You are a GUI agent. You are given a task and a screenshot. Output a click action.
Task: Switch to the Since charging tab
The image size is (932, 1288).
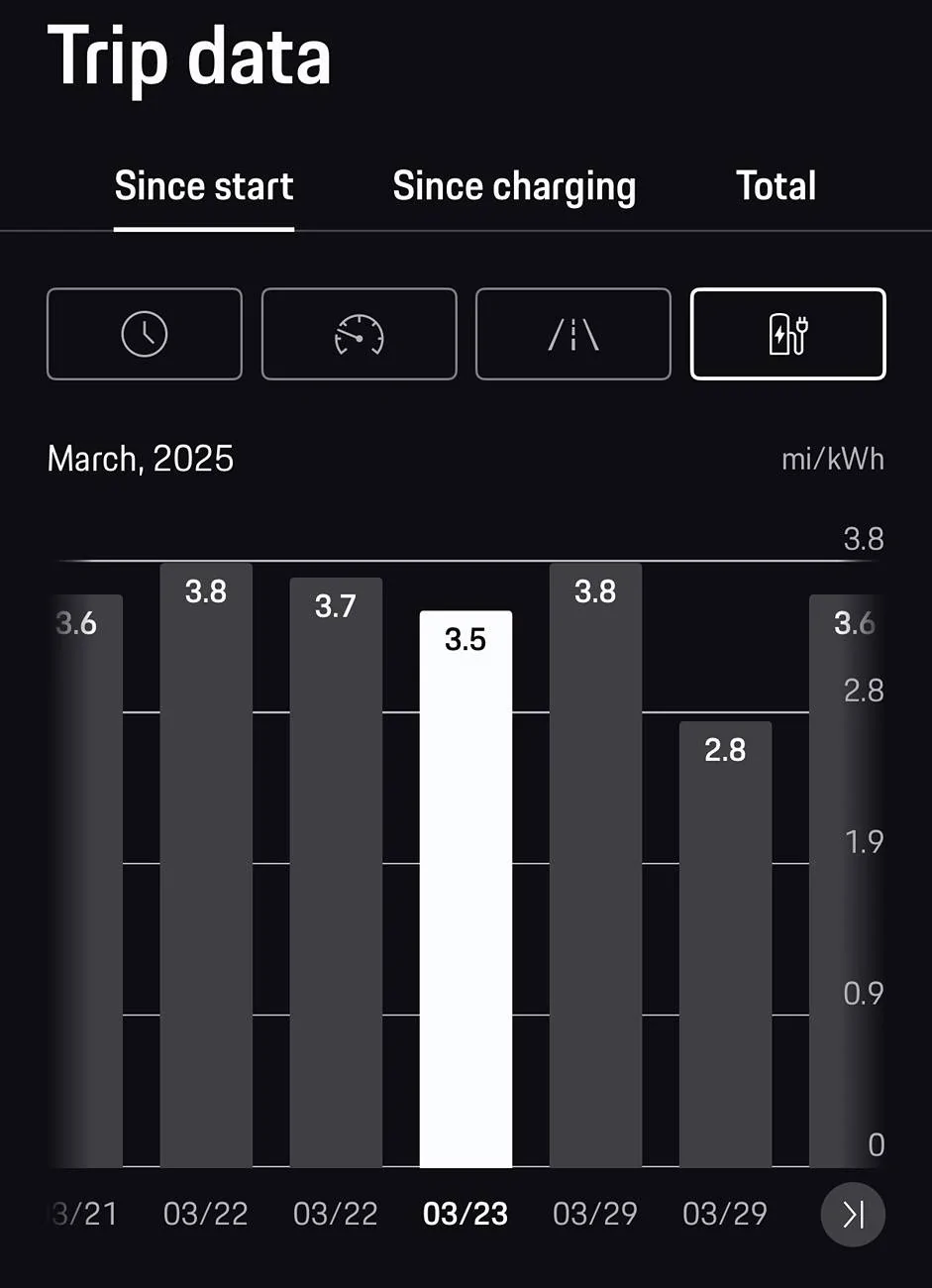(514, 186)
